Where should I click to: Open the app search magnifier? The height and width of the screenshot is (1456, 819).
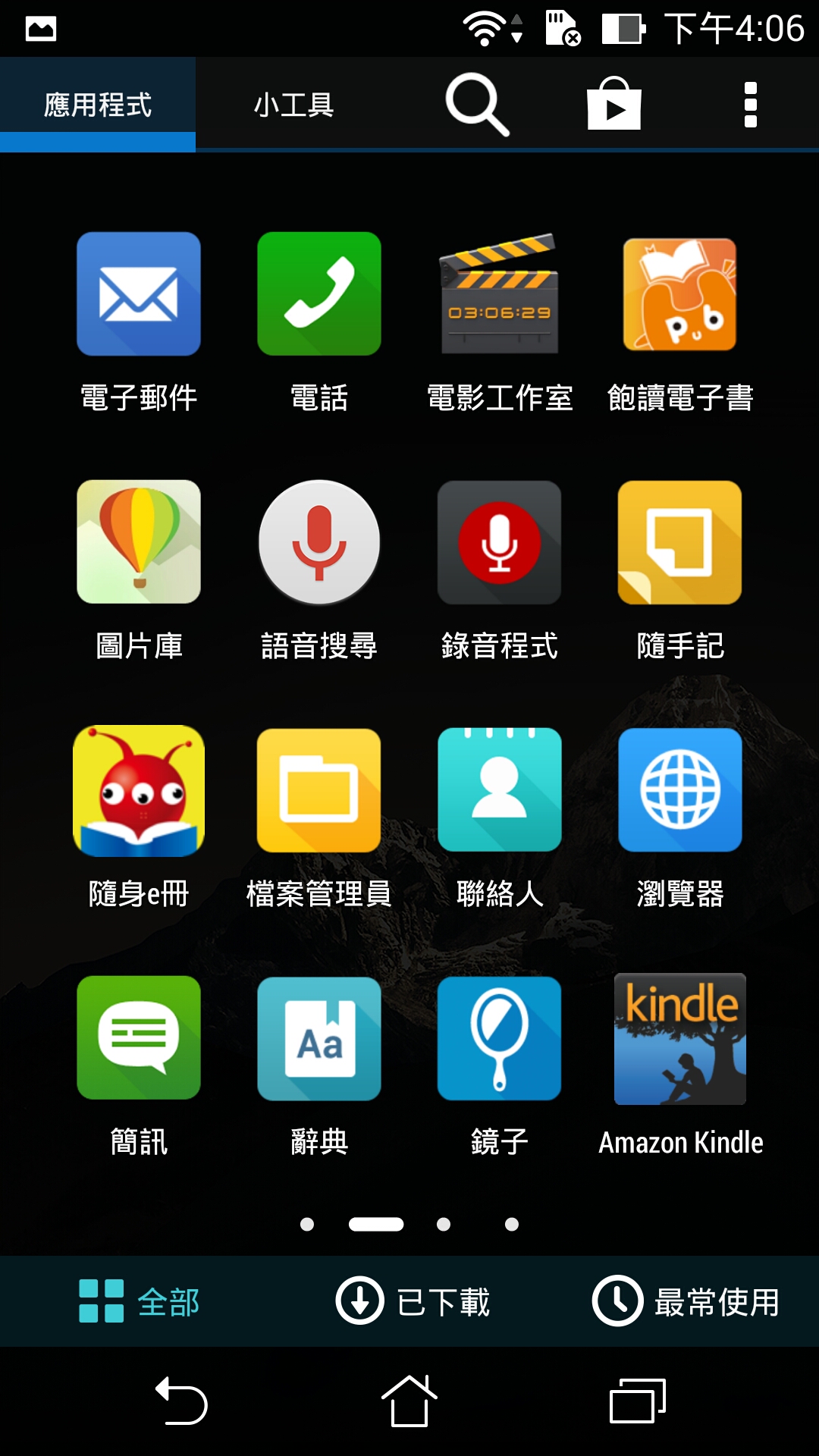pyautogui.click(x=477, y=105)
